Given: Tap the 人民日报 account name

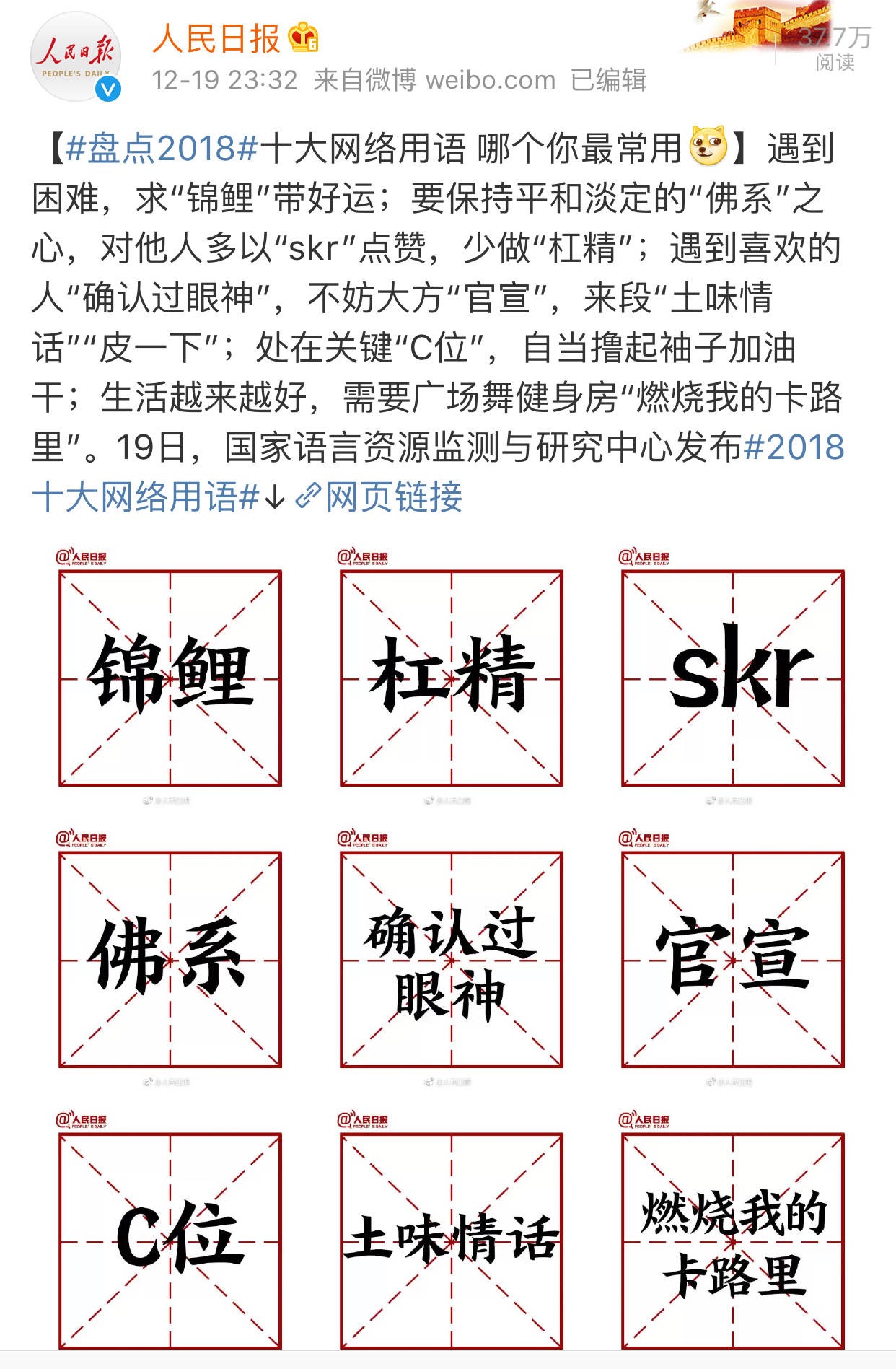Looking at the screenshot, I should coord(216,38).
